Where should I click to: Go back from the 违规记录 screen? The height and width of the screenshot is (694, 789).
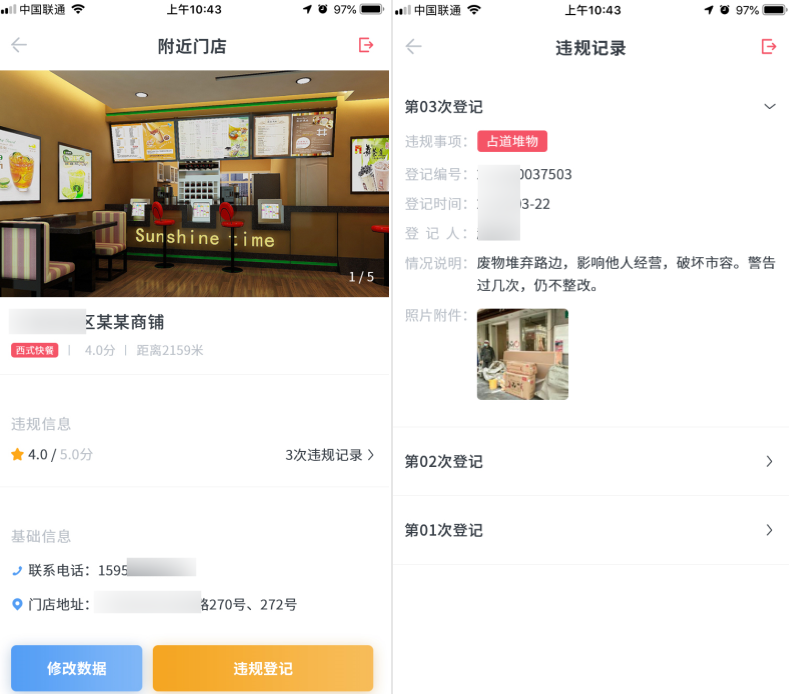(x=414, y=46)
